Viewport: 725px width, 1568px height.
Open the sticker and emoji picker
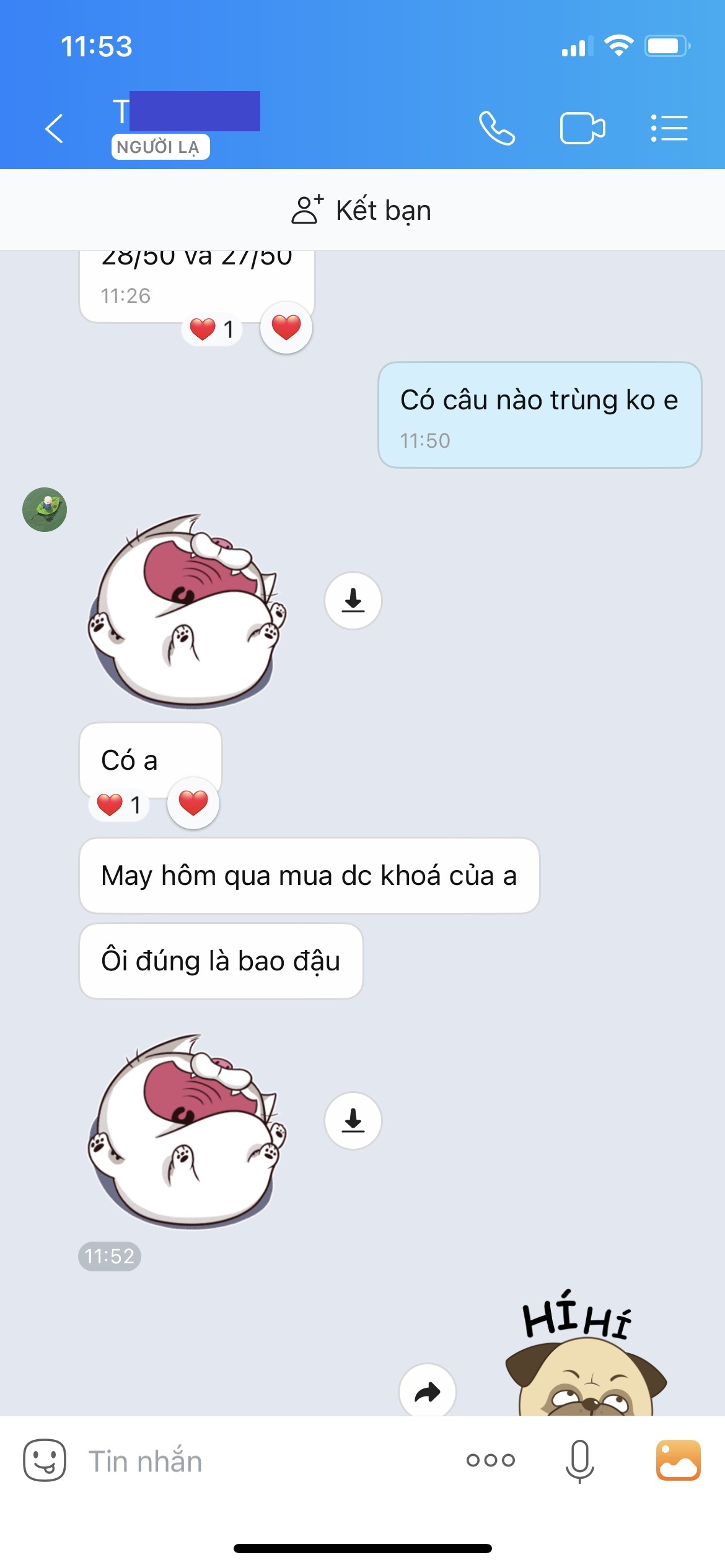click(x=45, y=1460)
